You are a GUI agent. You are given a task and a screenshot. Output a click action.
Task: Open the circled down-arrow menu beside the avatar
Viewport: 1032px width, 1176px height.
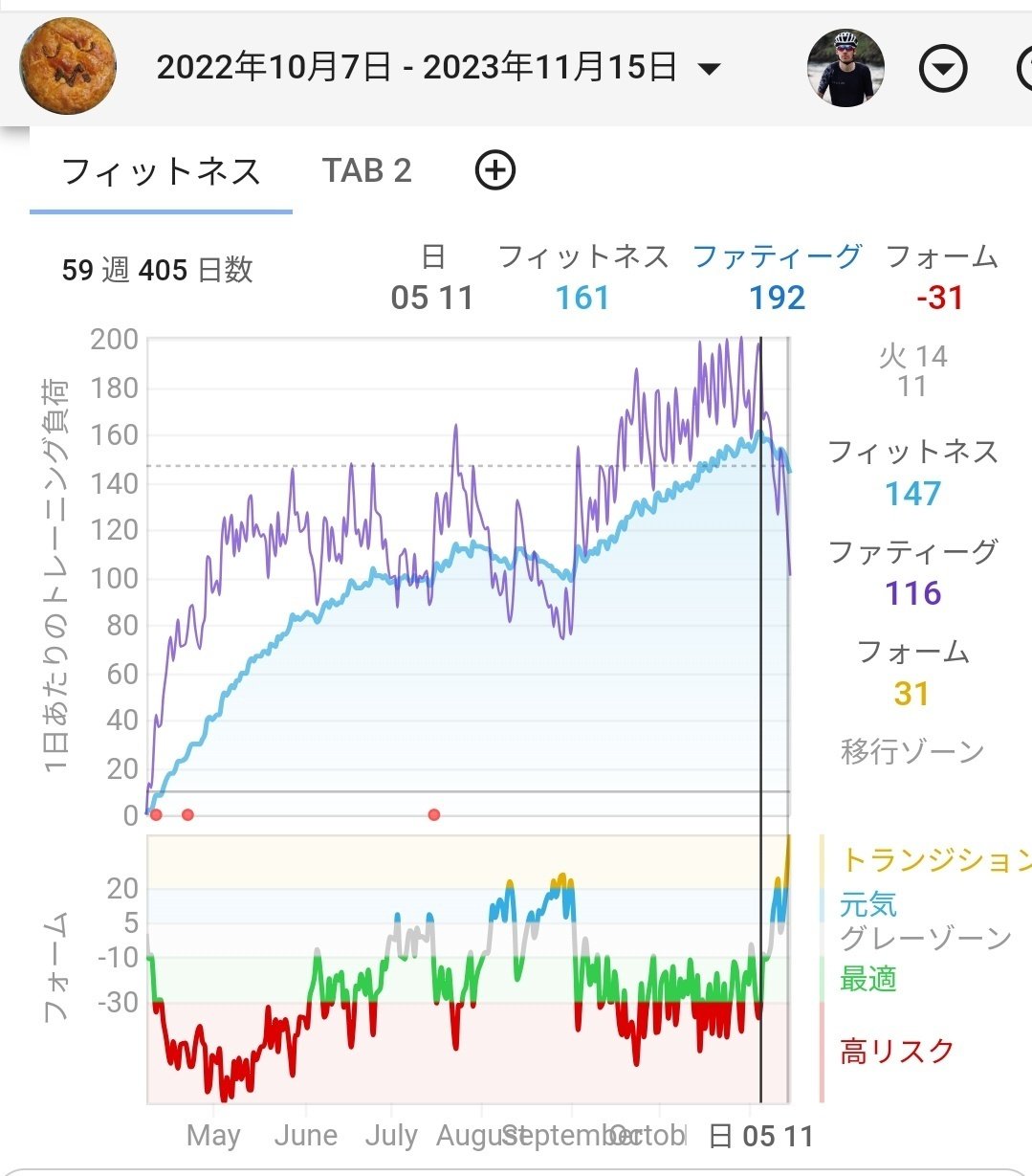(x=943, y=67)
